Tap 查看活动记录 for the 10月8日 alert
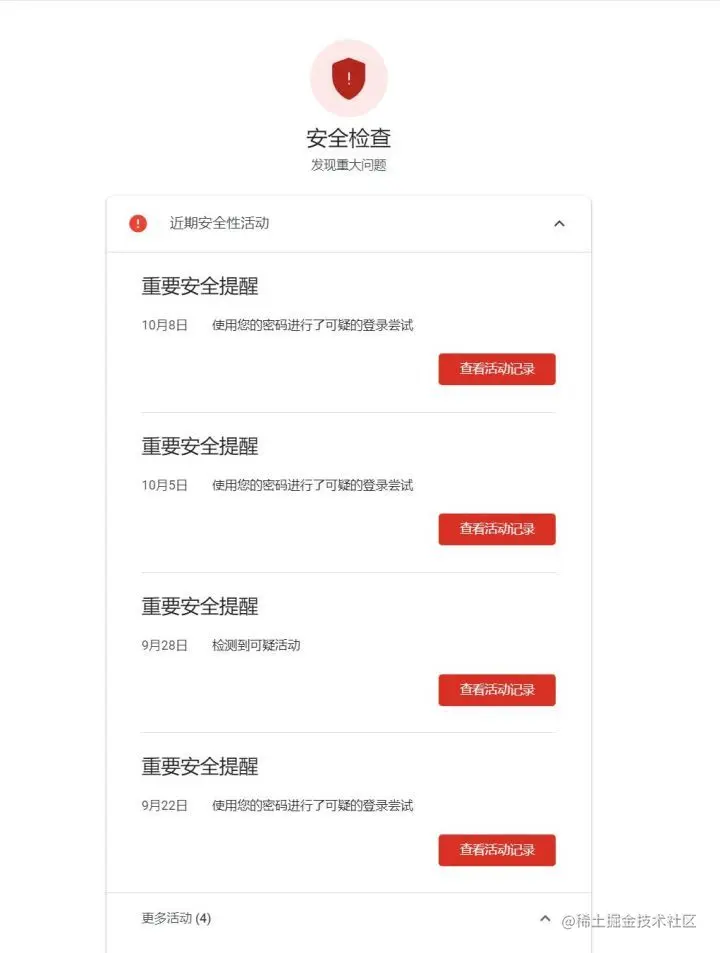This screenshot has width=720, height=953. (496, 369)
